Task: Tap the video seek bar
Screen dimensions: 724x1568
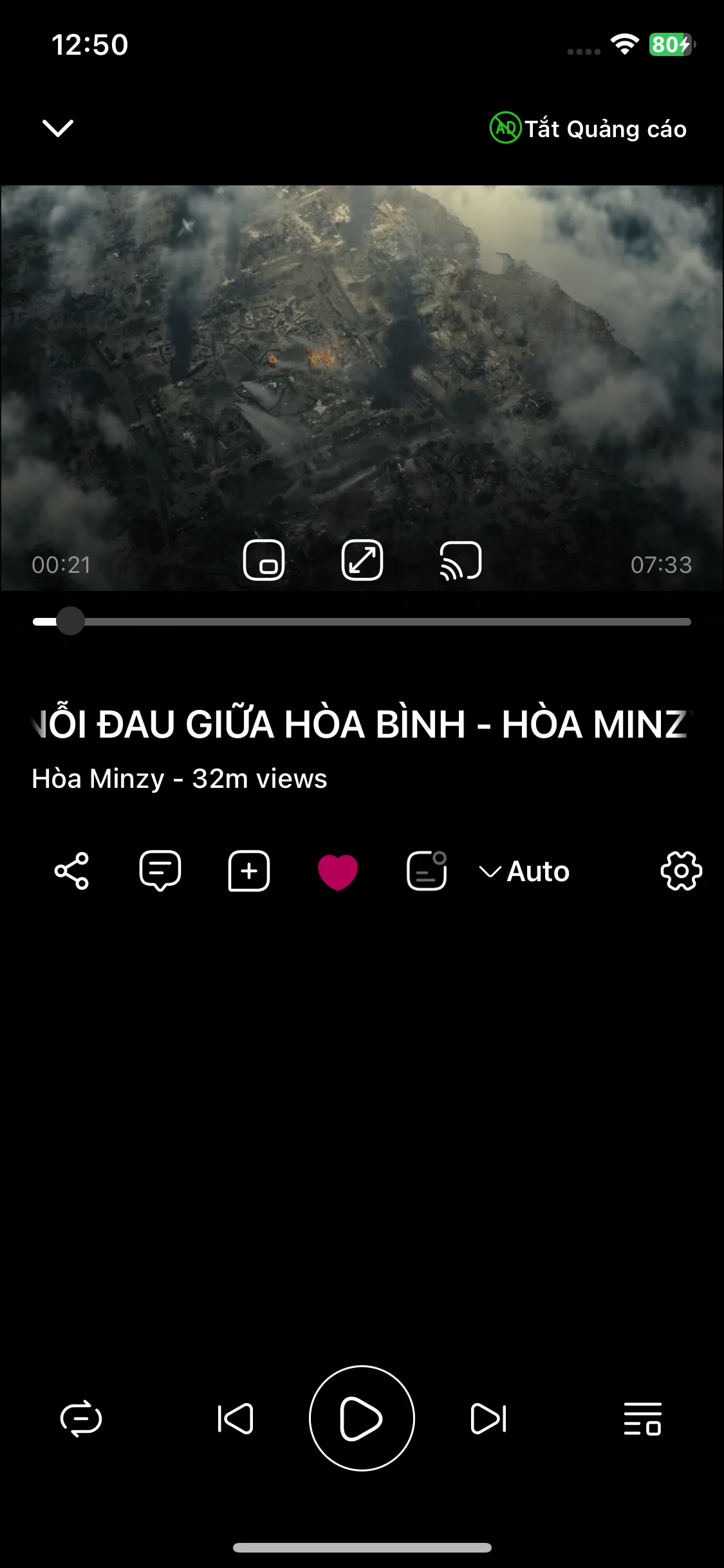Action: pyautogui.click(x=362, y=622)
